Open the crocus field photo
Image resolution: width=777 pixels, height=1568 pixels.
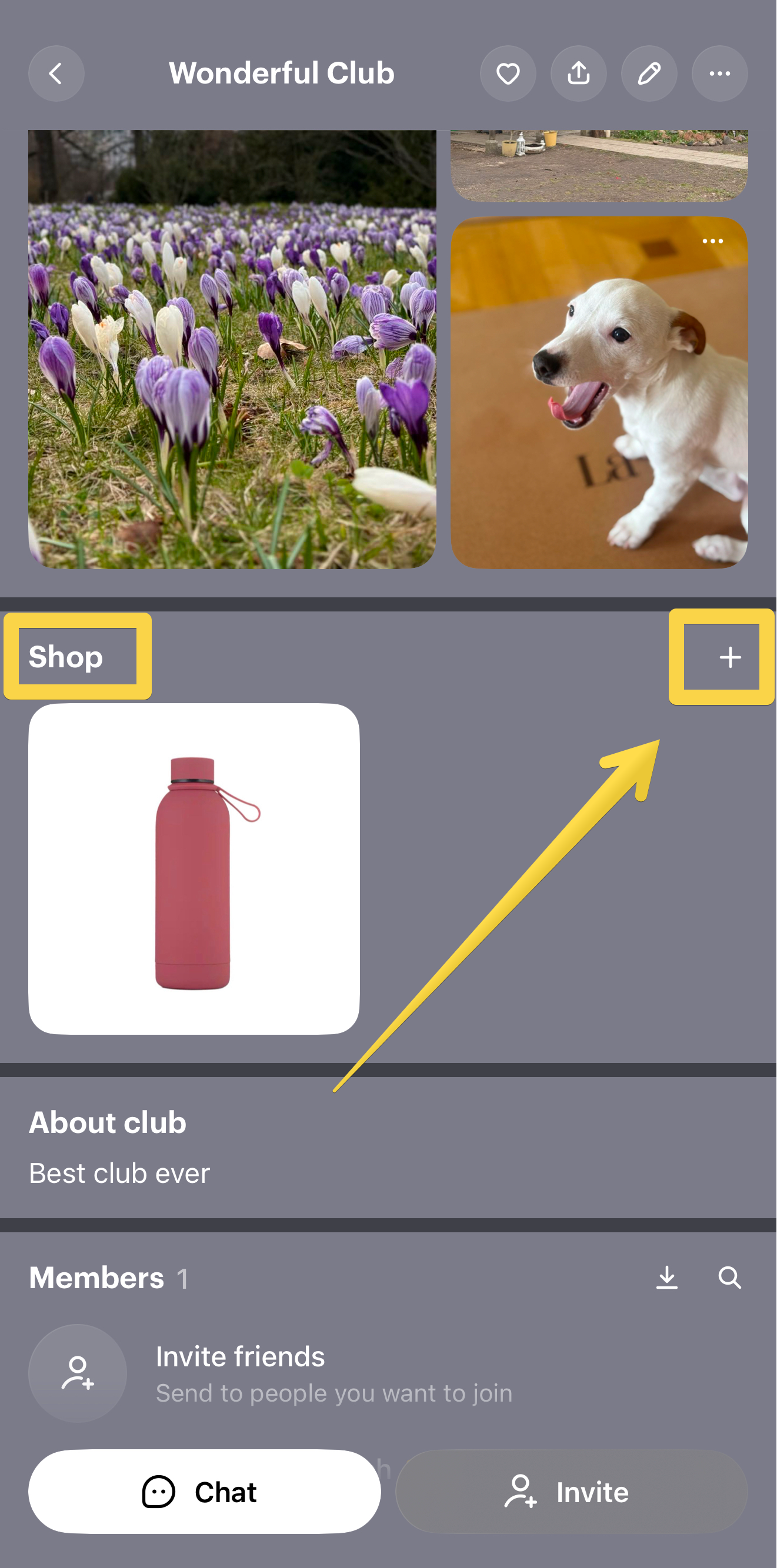pyautogui.click(x=232, y=349)
